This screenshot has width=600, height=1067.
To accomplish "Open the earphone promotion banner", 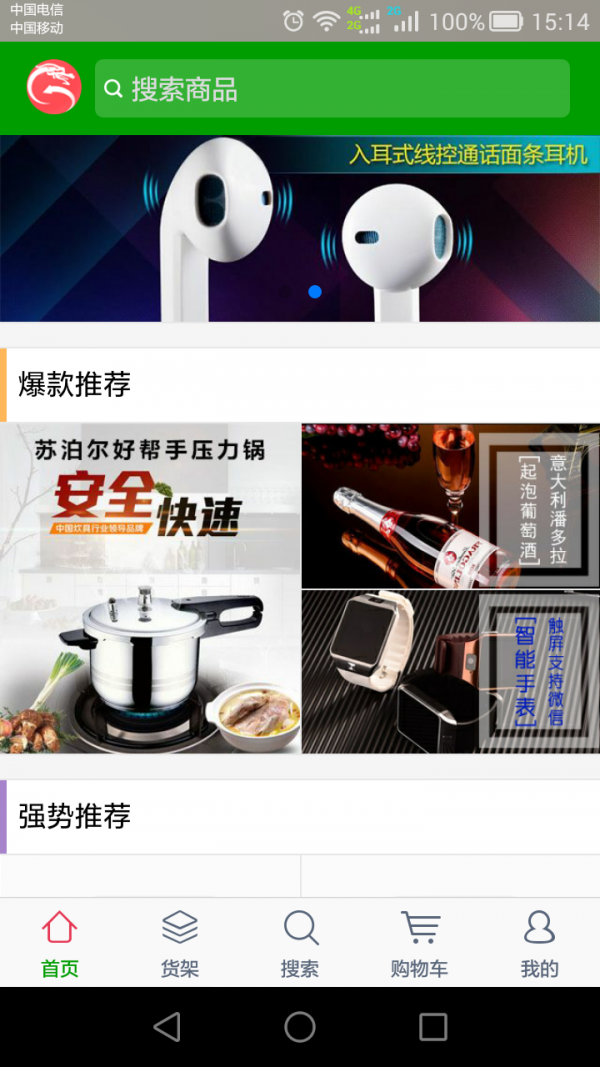I will click(300, 229).
